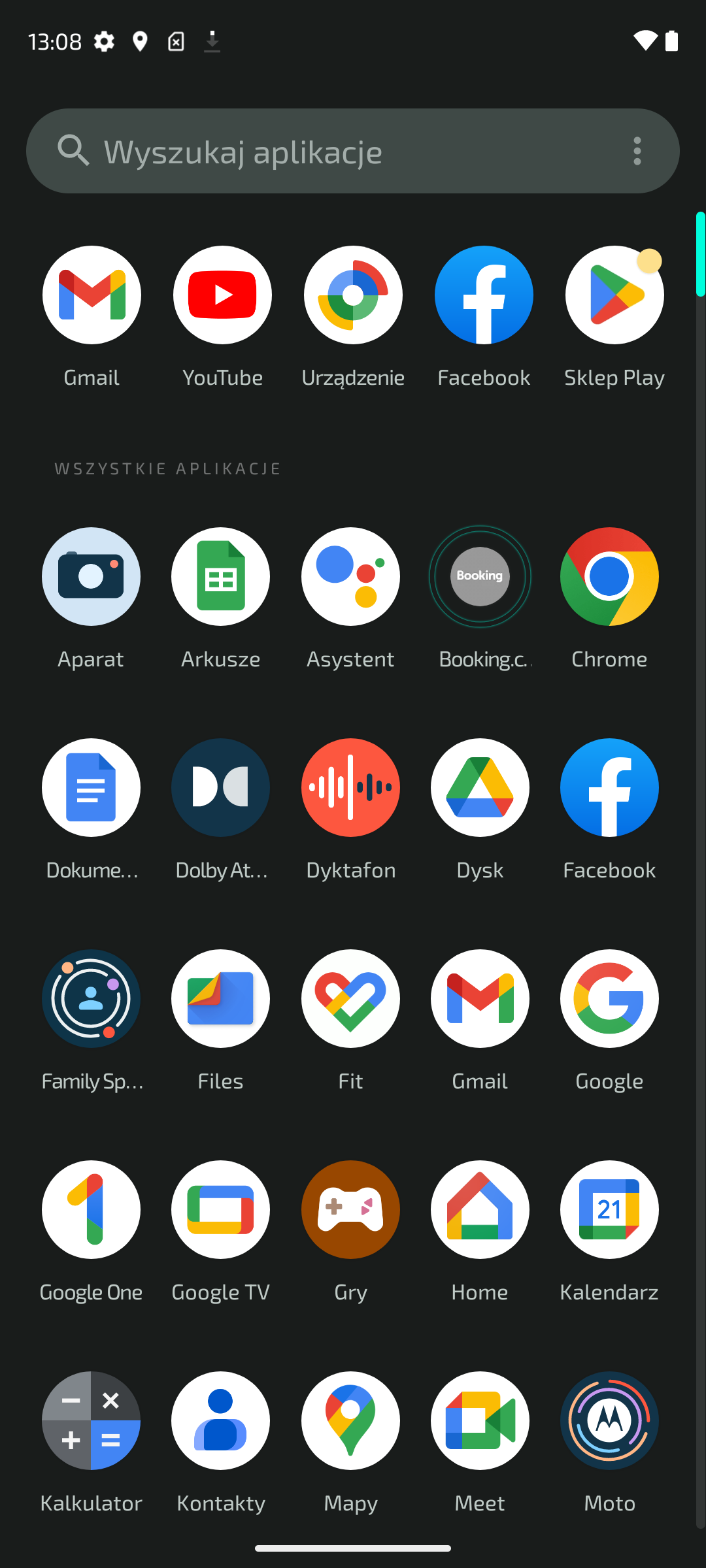
Task: Open the overflow menu in search bar
Action: (637, 151)
